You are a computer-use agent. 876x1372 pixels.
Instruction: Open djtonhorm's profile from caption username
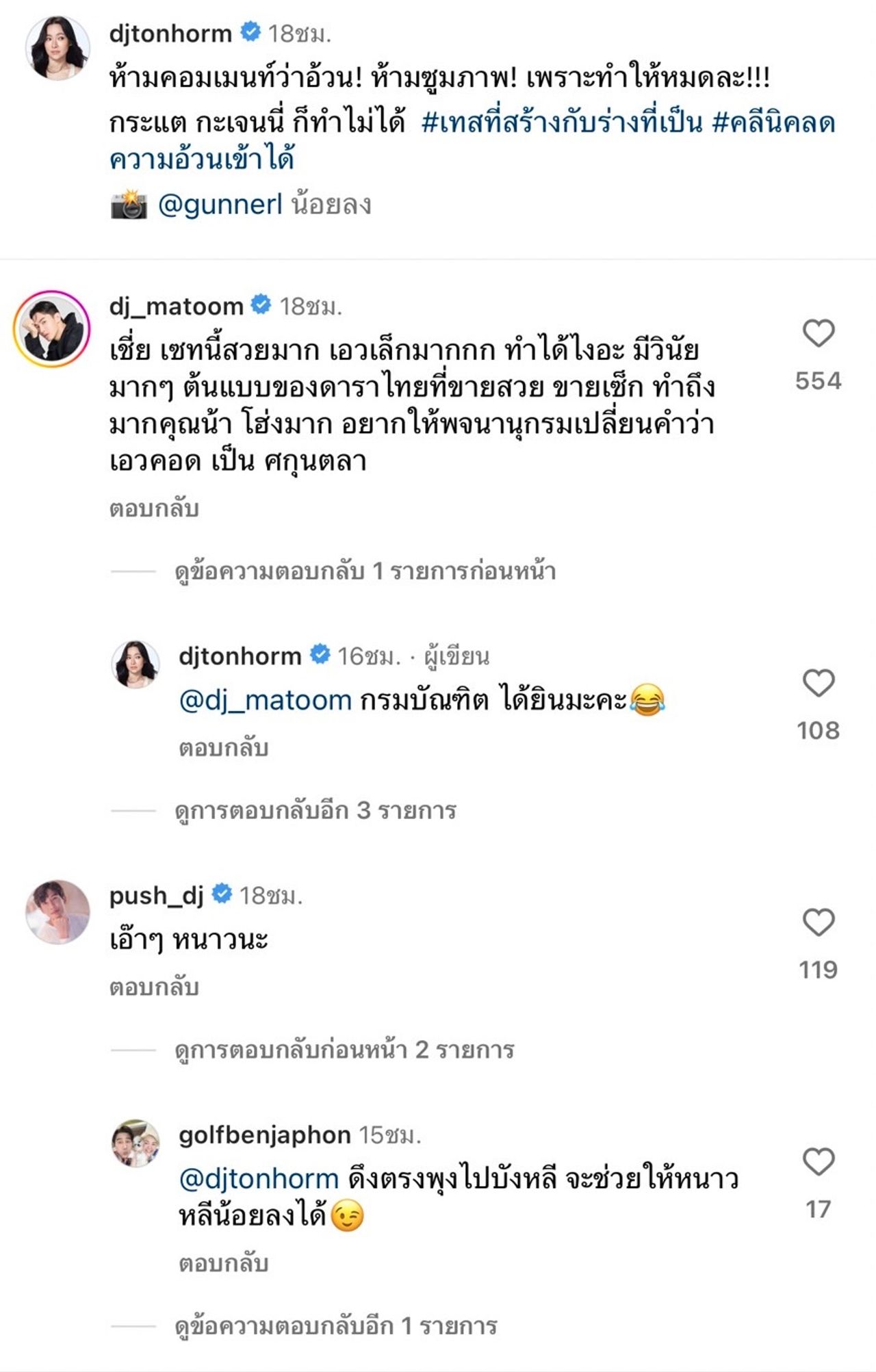(x=170, y=33)
